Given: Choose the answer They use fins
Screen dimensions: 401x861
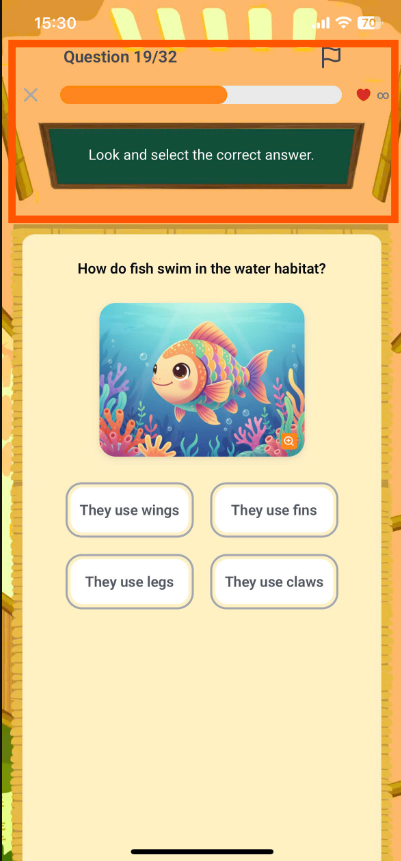Looking at the screenshot, I should coord(274,510).
